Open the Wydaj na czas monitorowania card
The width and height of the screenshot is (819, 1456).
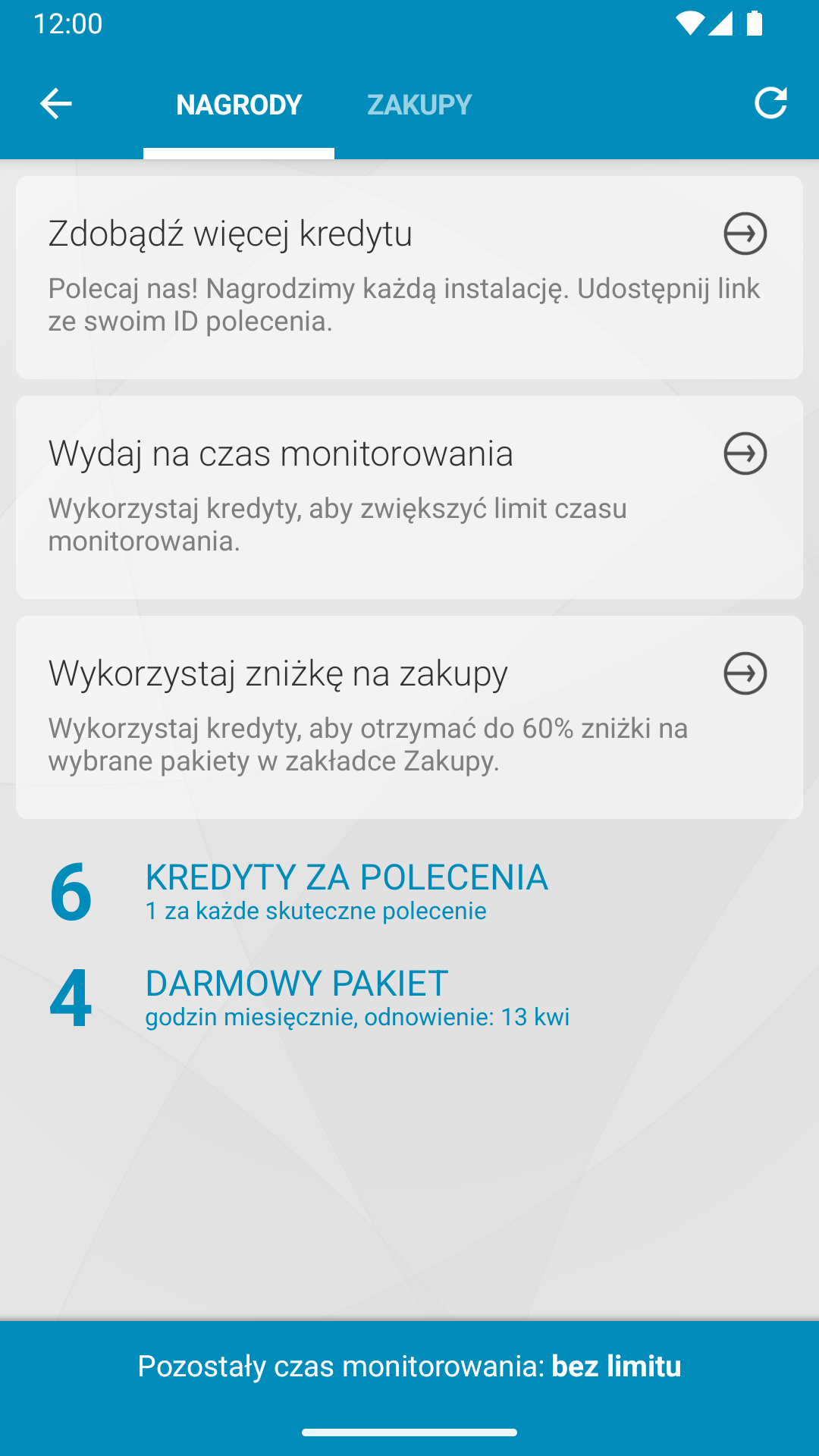tap(409, 497)
